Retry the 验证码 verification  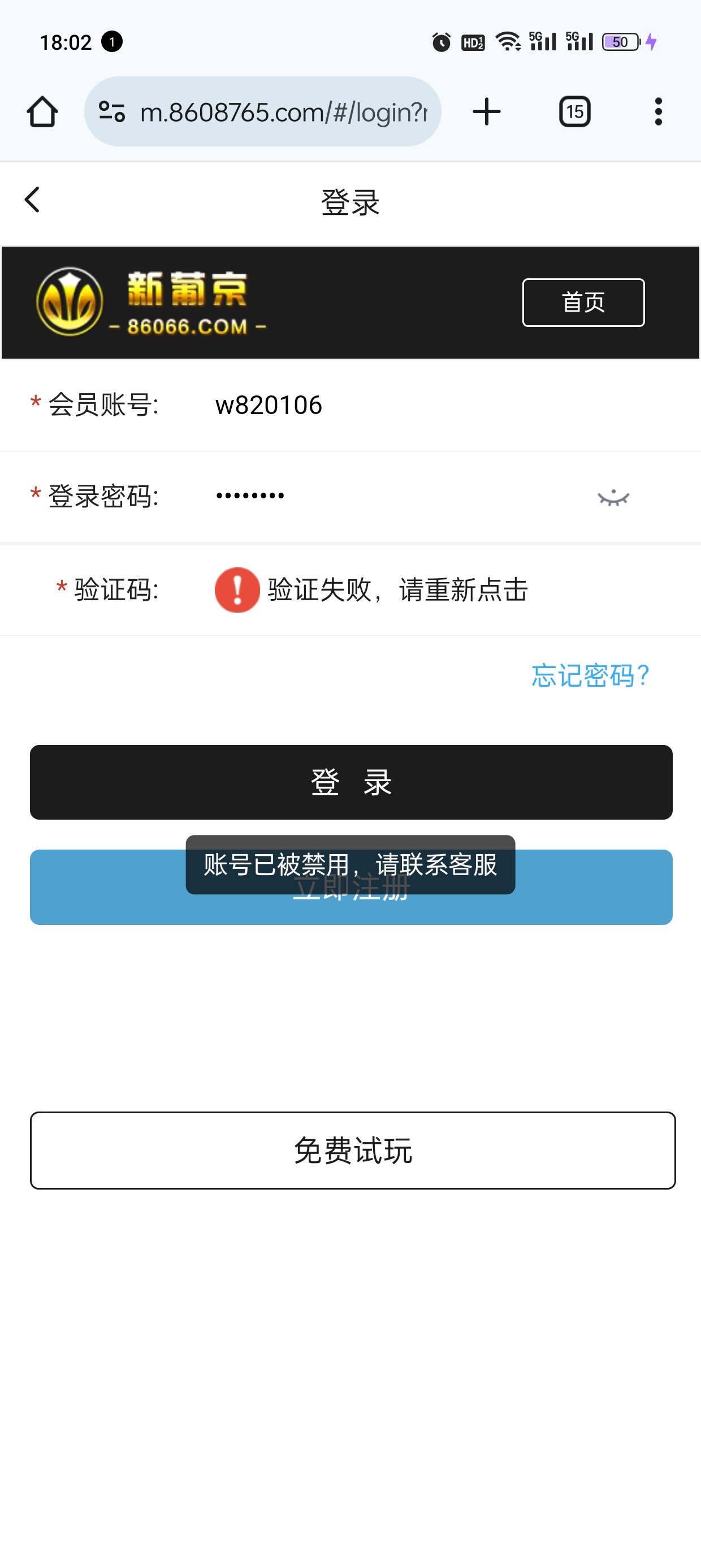tap(371, 590)
